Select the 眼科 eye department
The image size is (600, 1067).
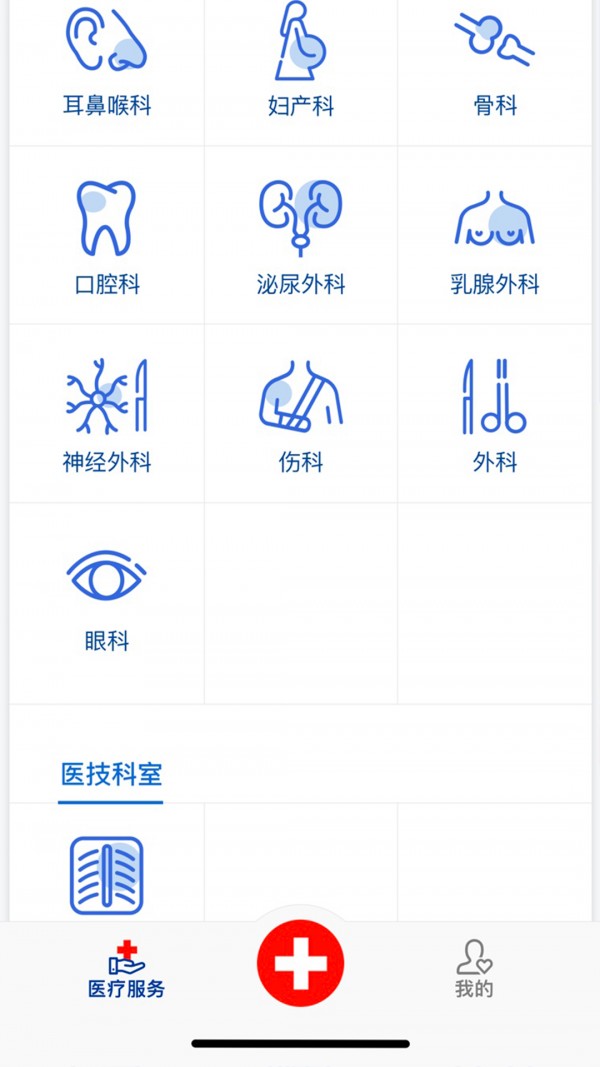(x=107, y=602)
